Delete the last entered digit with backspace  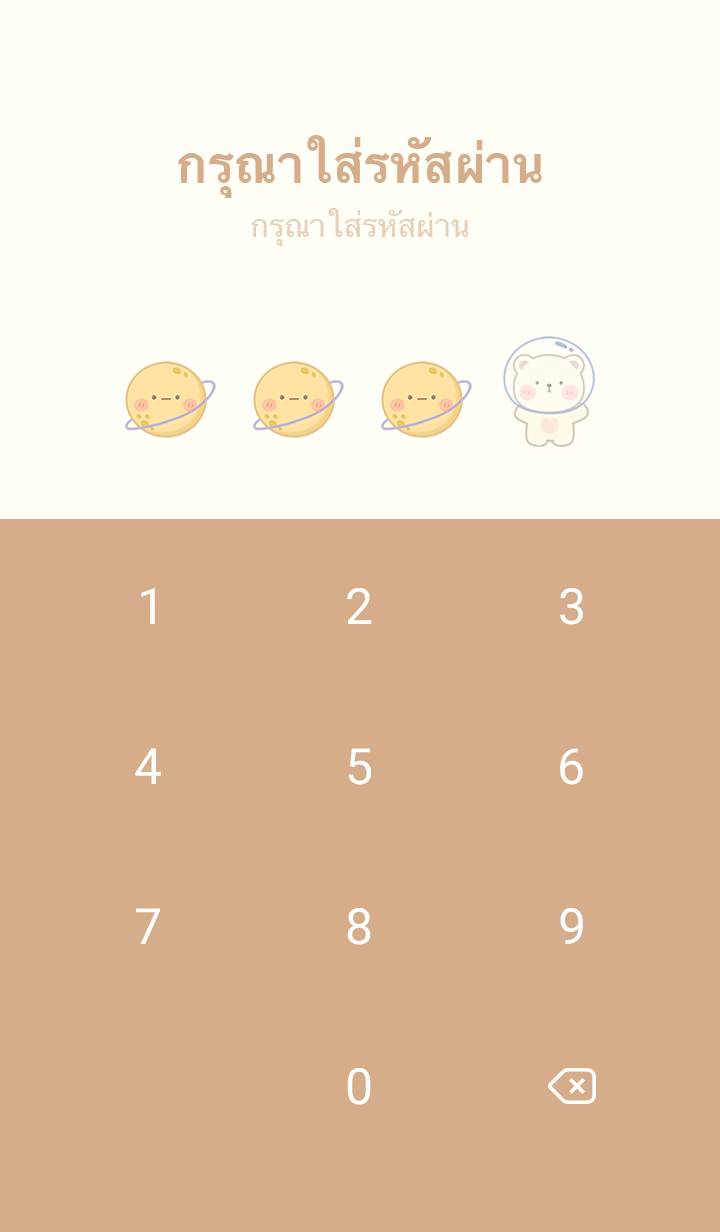click(x=572, y=1086)
